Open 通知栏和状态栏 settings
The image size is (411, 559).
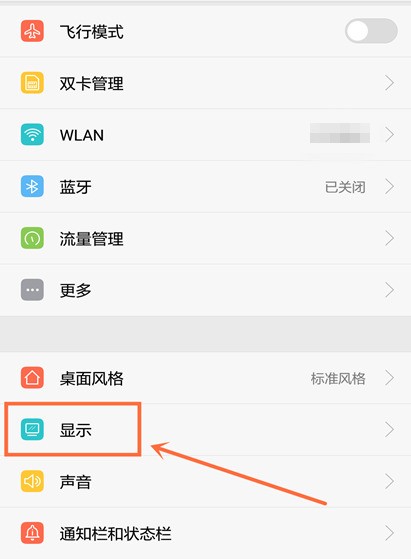click(205, 533)
